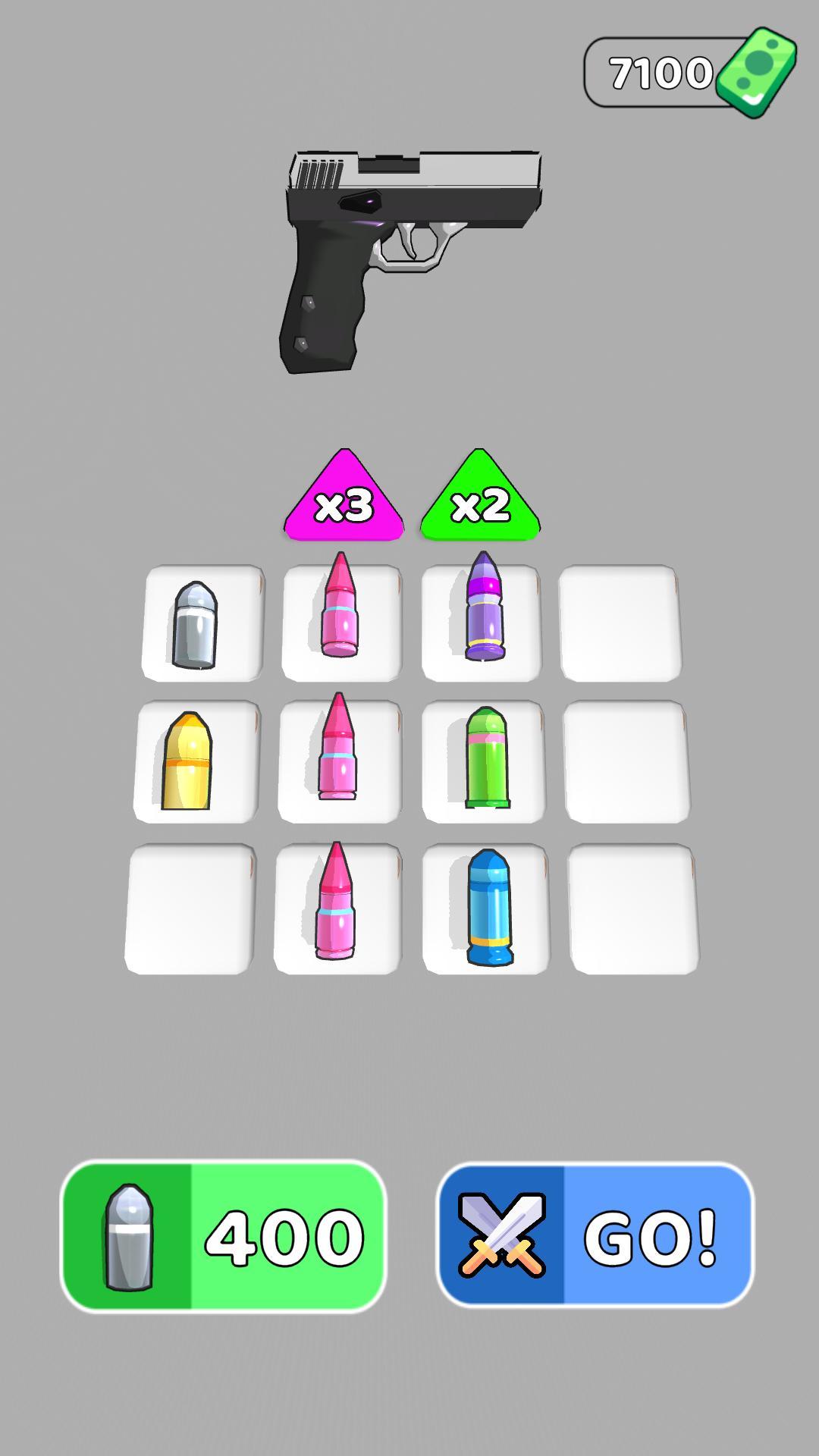819x1456 pixels.
Task: Select the yellow bullet tile
Action: [187, 761]
